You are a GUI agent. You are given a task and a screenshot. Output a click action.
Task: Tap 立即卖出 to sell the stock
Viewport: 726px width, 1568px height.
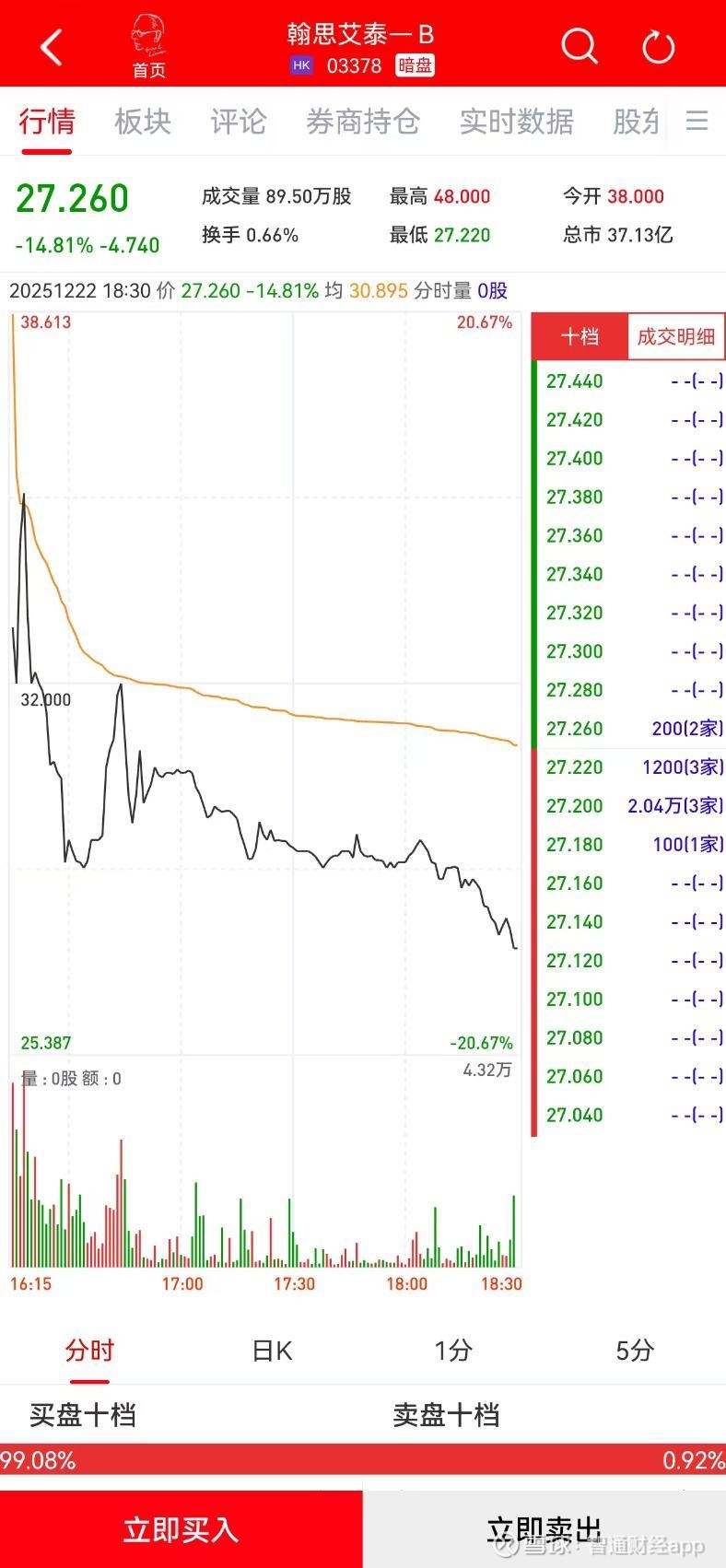click(544, 1529)
